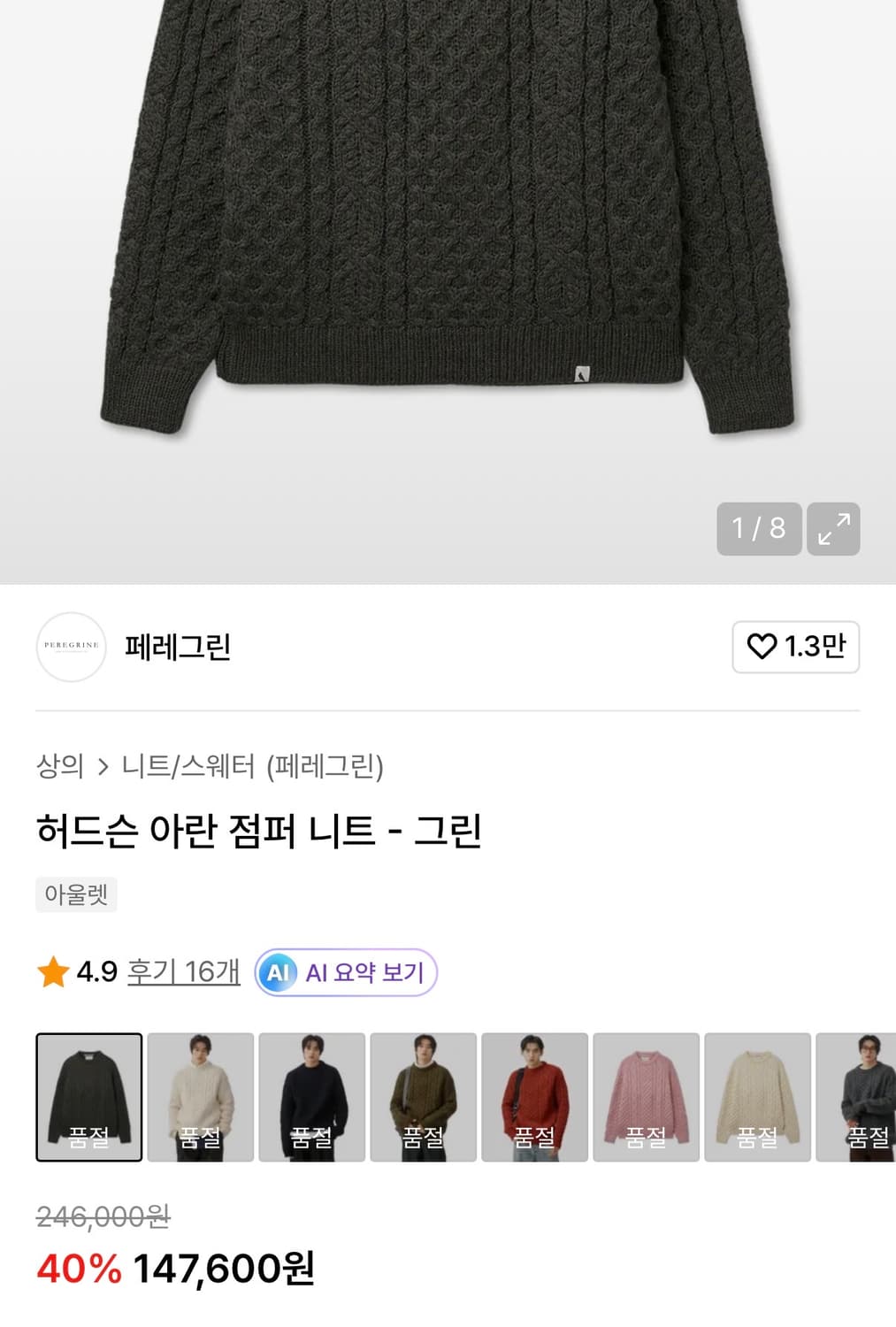
Task: Open the 후기 16개 reviews section
Action: click(183, 970)
